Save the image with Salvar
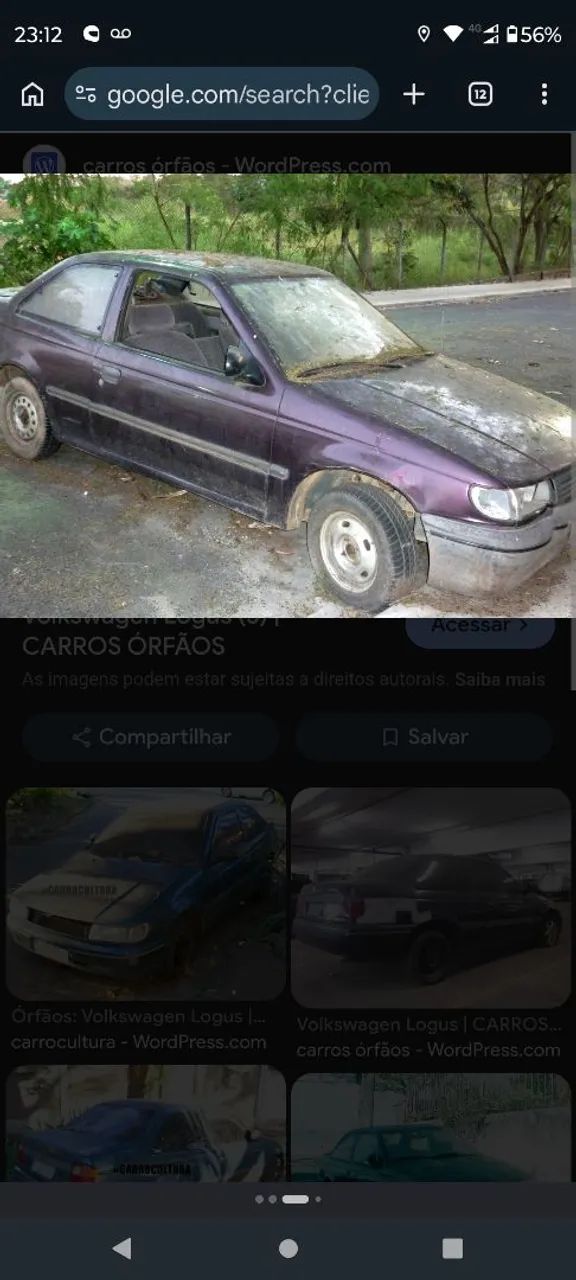 point(424,737)
